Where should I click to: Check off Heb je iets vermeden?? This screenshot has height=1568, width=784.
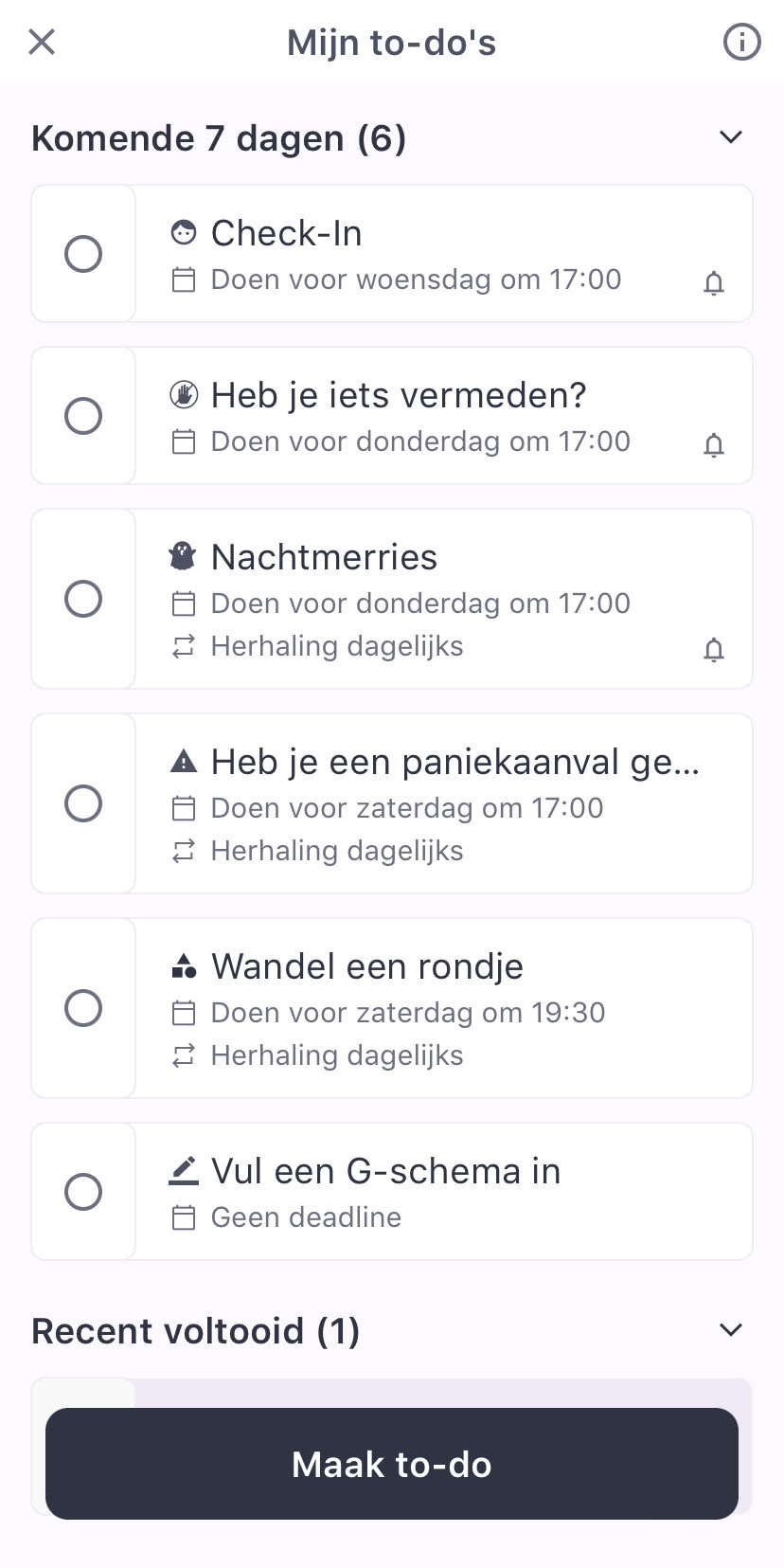coord(83,416)
